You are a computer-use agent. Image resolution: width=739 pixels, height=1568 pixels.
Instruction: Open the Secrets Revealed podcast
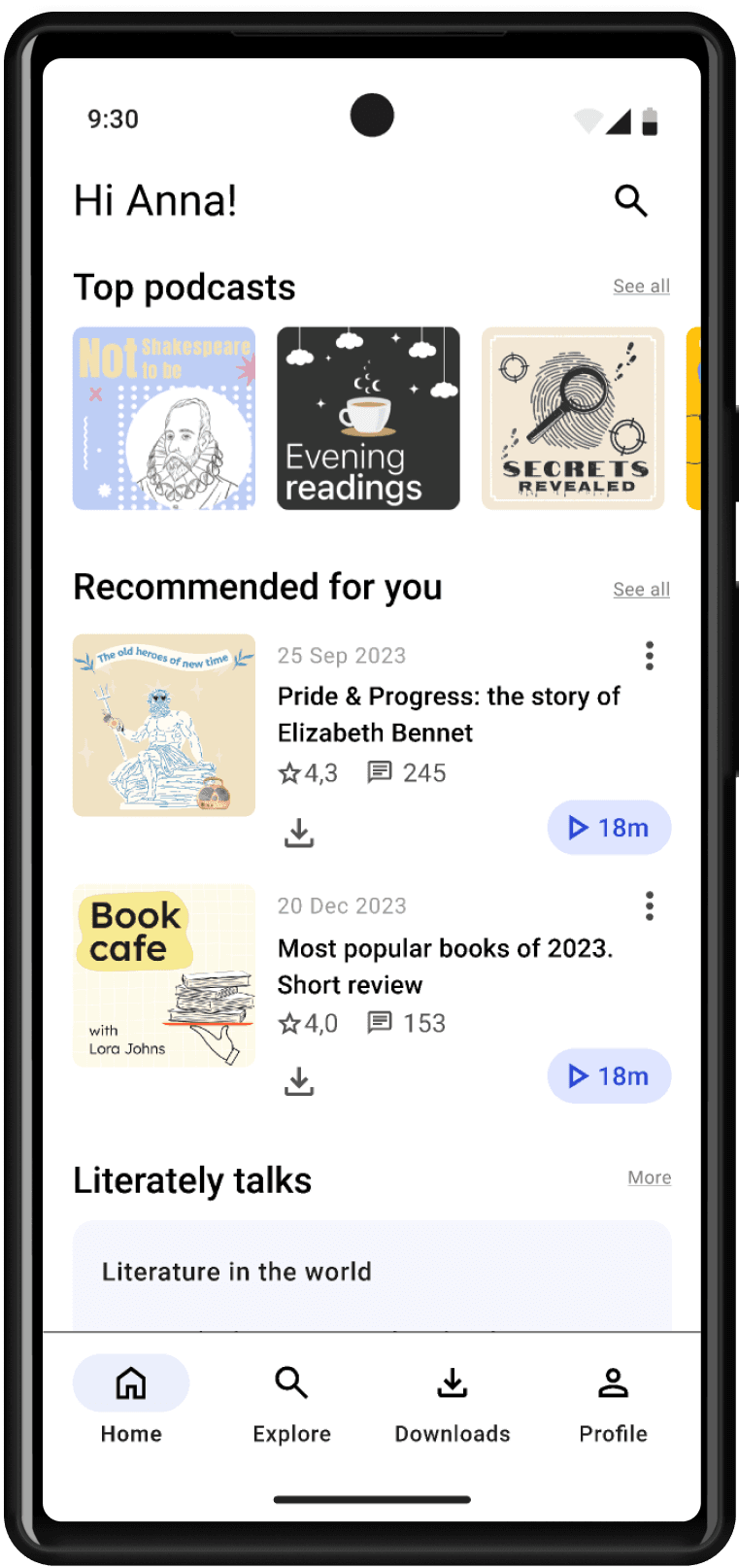(x=573, y=418)
